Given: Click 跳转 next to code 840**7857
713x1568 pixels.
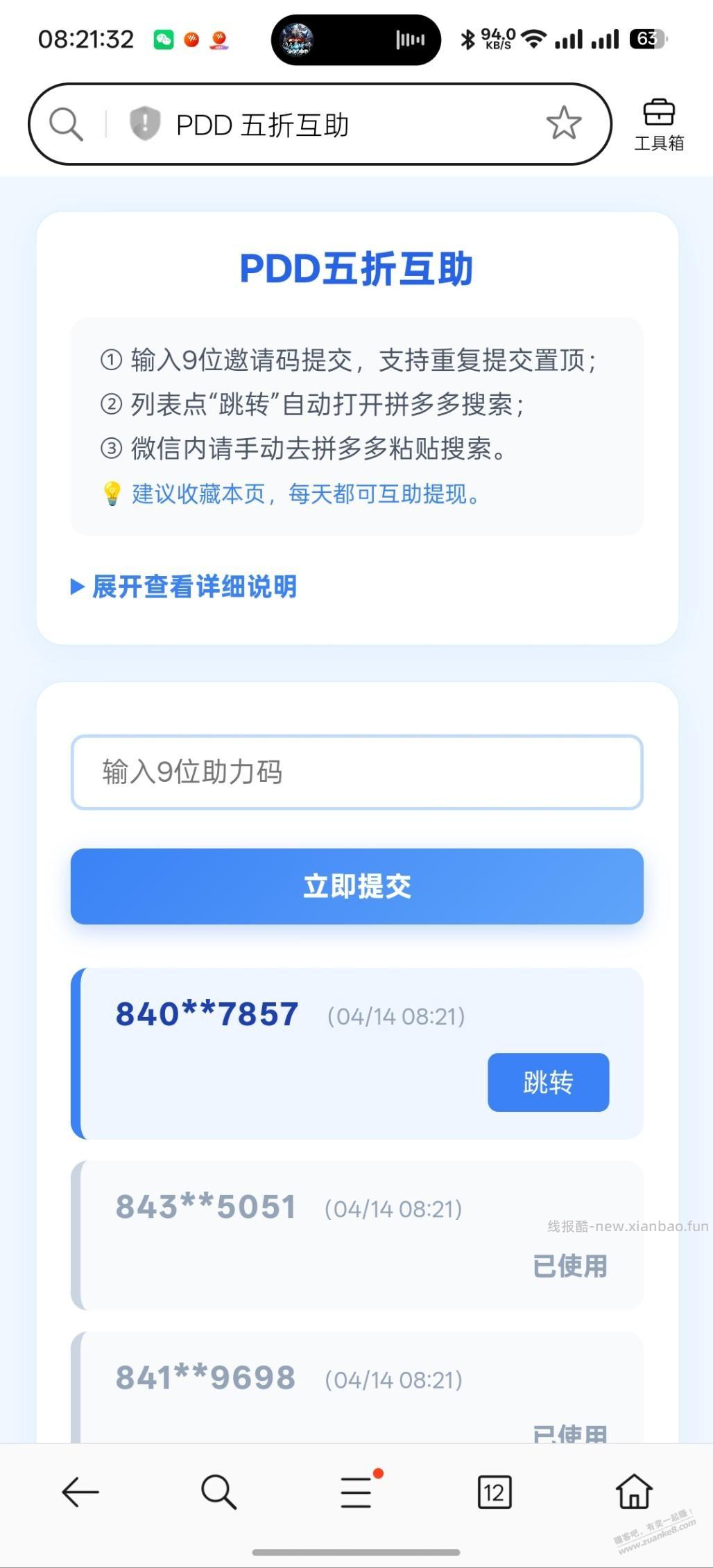Looking at the screenshot, I should [x=547, y=1083].
